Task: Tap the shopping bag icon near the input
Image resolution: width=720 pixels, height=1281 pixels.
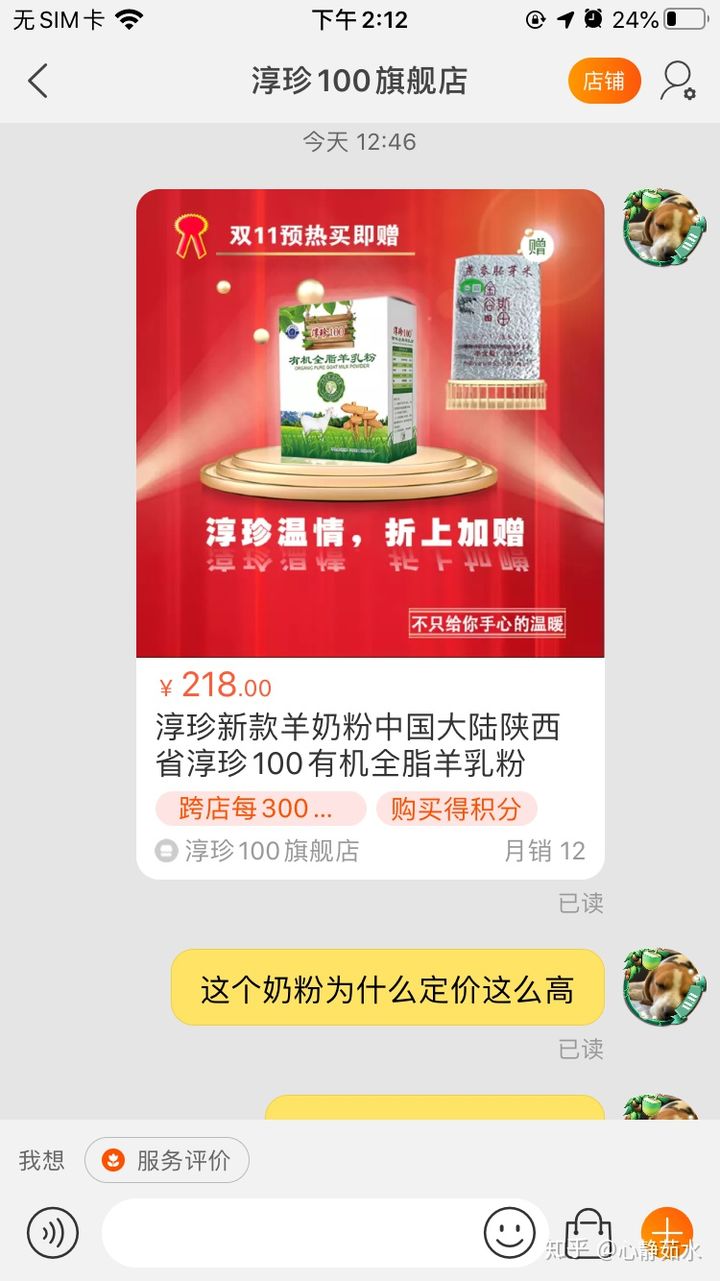Action: pyautogui.click(x=589, y=1234)
